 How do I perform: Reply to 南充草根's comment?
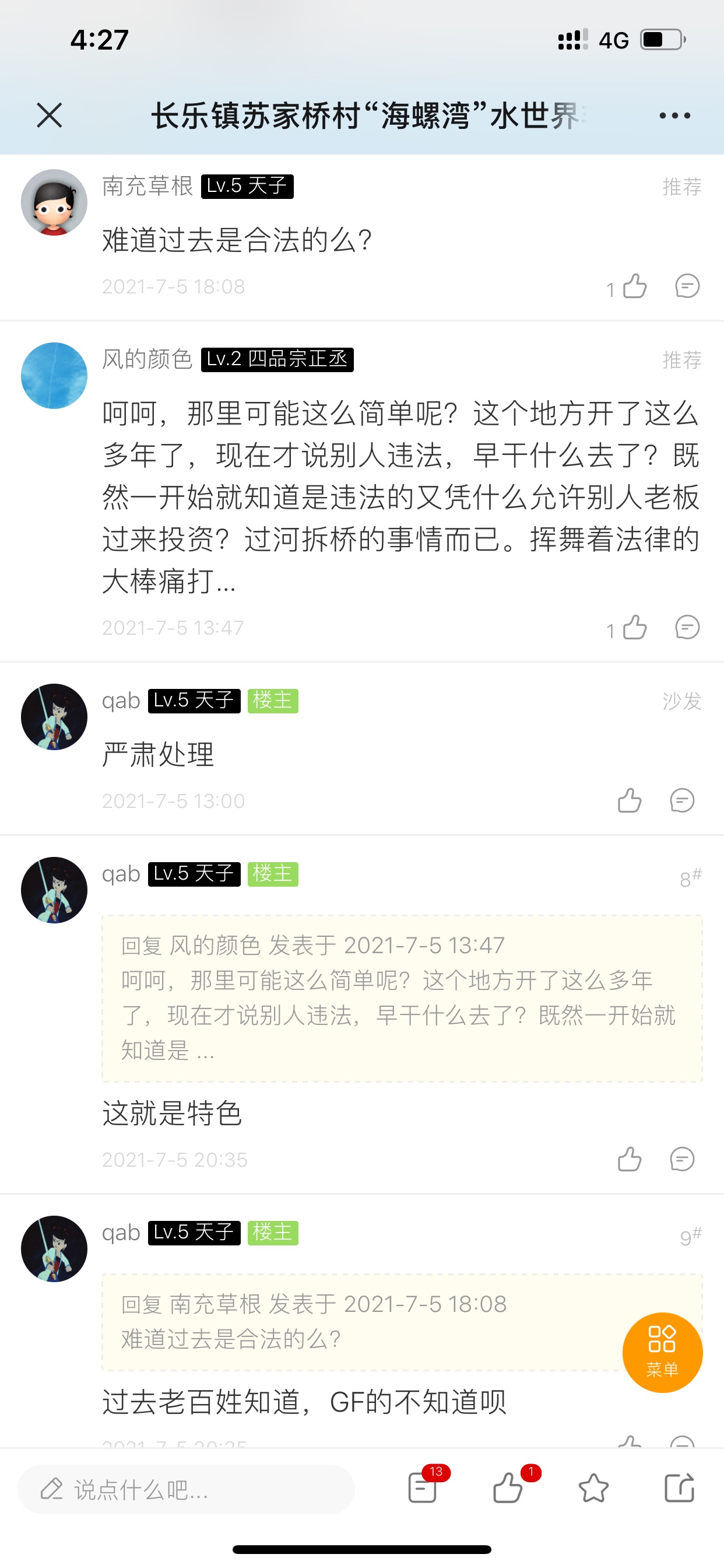[x=687, y=286]
